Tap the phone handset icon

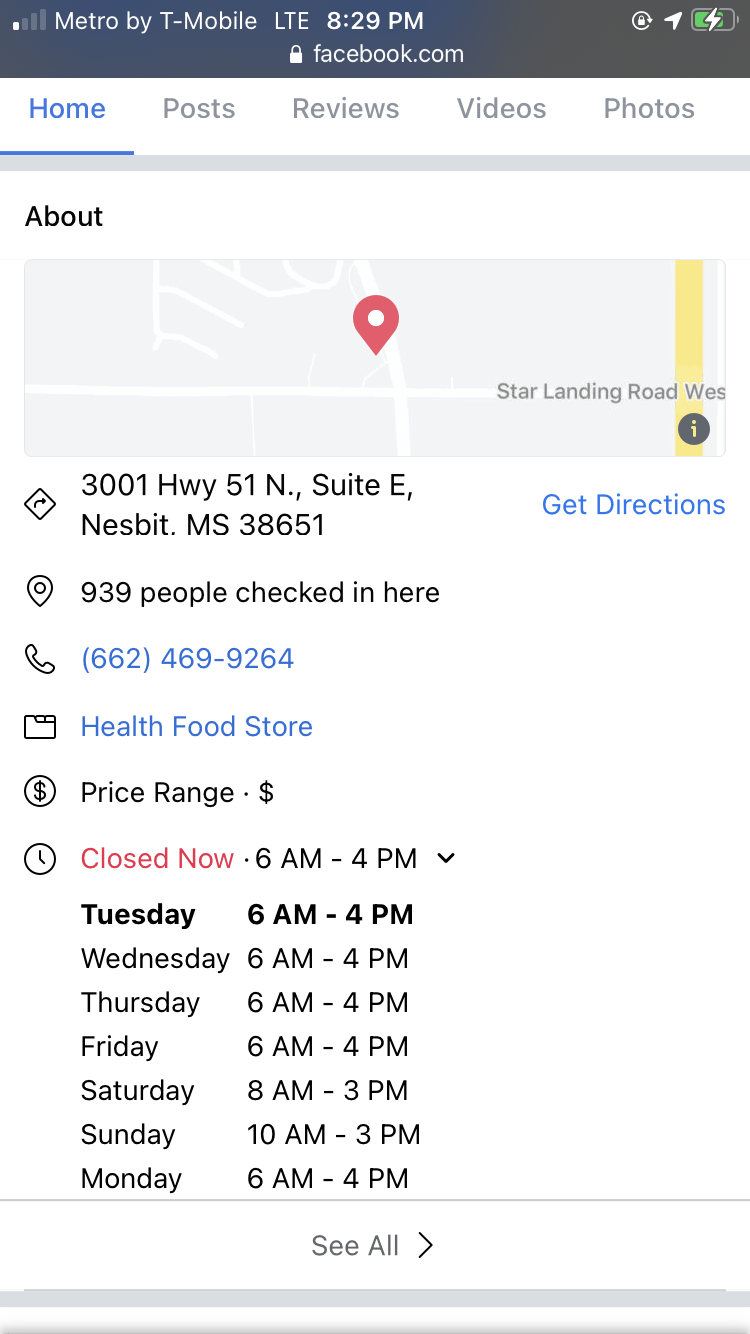(40, 658)
